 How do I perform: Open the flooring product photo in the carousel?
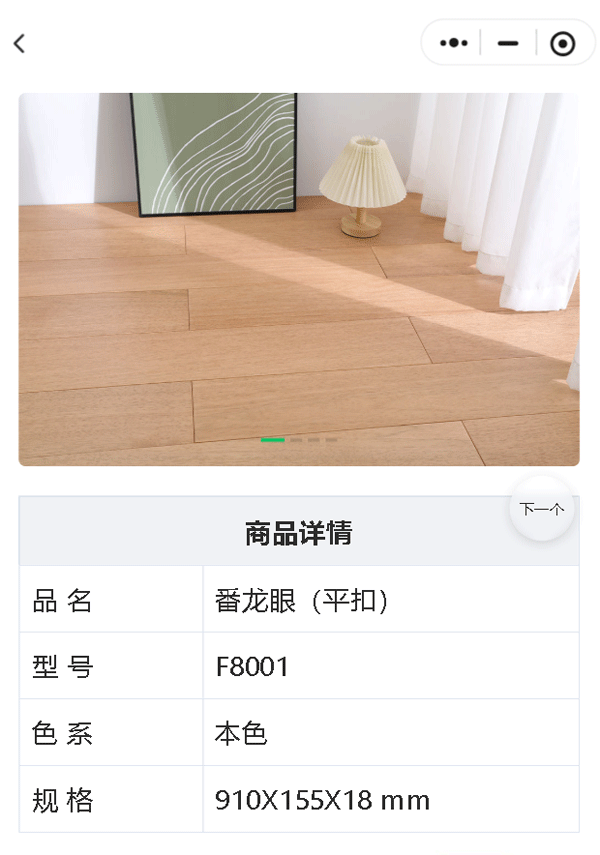(298, 279)
